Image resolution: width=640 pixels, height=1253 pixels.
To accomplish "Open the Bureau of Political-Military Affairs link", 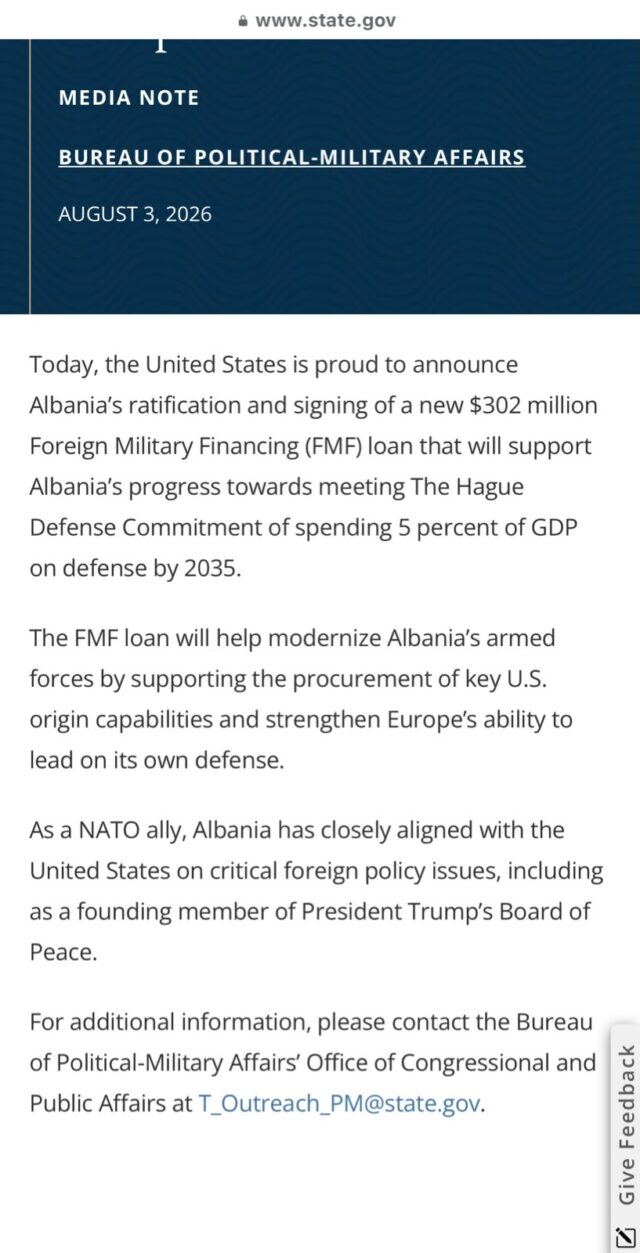I will [x=292, y=157].
